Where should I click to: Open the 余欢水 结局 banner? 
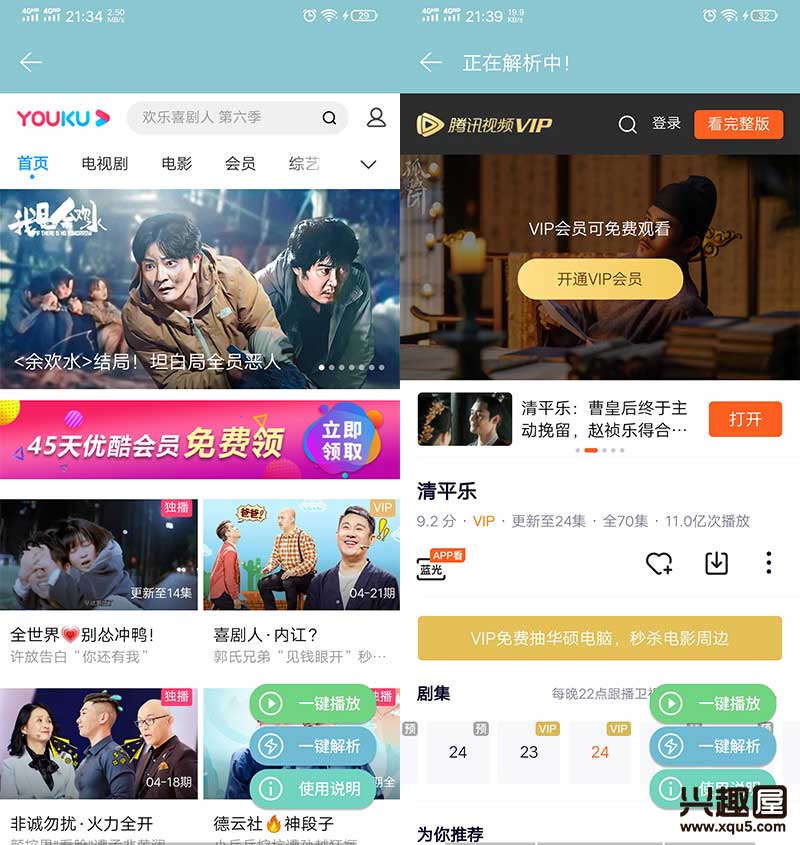point(200,289)
